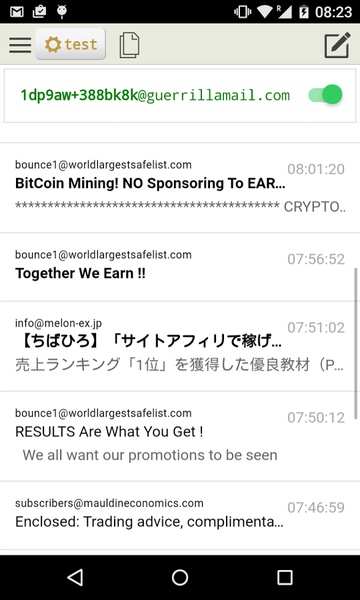Tap the 1dp9aw+388bk8k@guerrillamail.com address
360x600 pixels.
(x=155, y=95)
